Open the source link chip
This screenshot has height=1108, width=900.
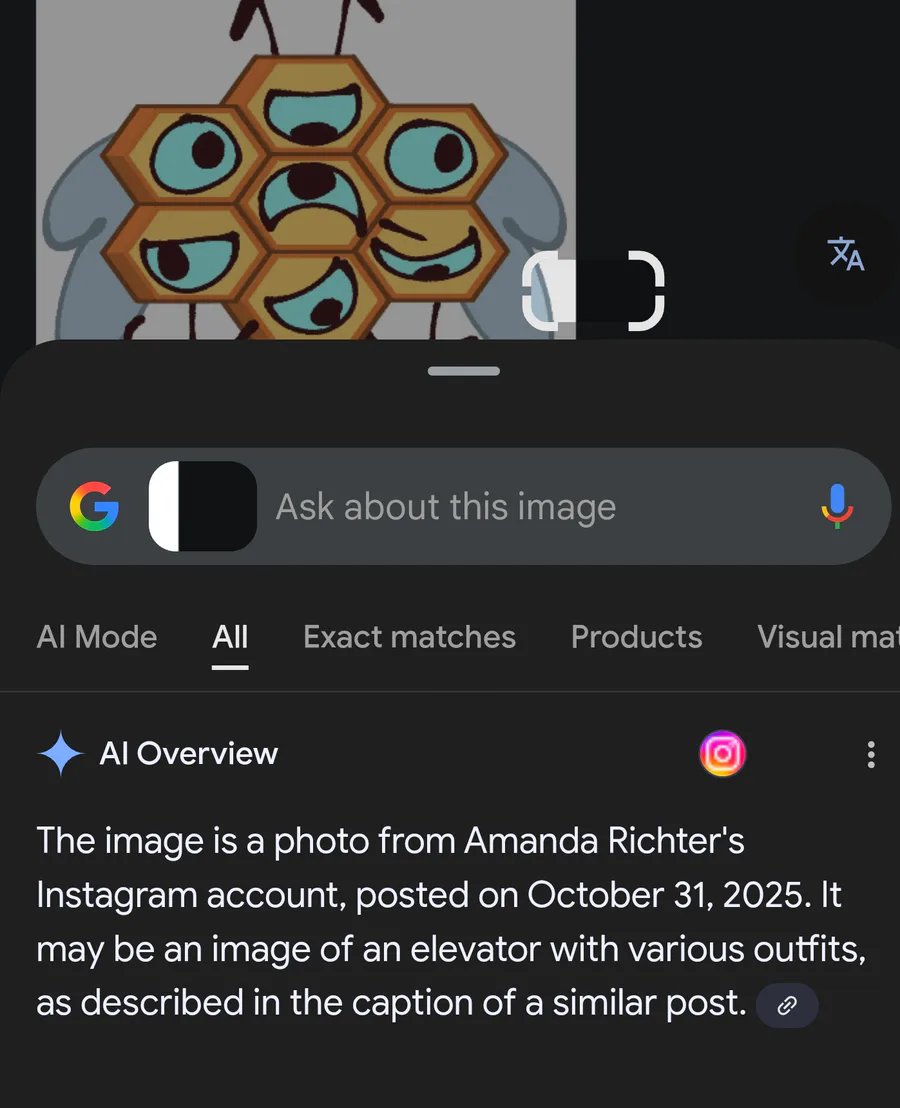[787, 1006]
